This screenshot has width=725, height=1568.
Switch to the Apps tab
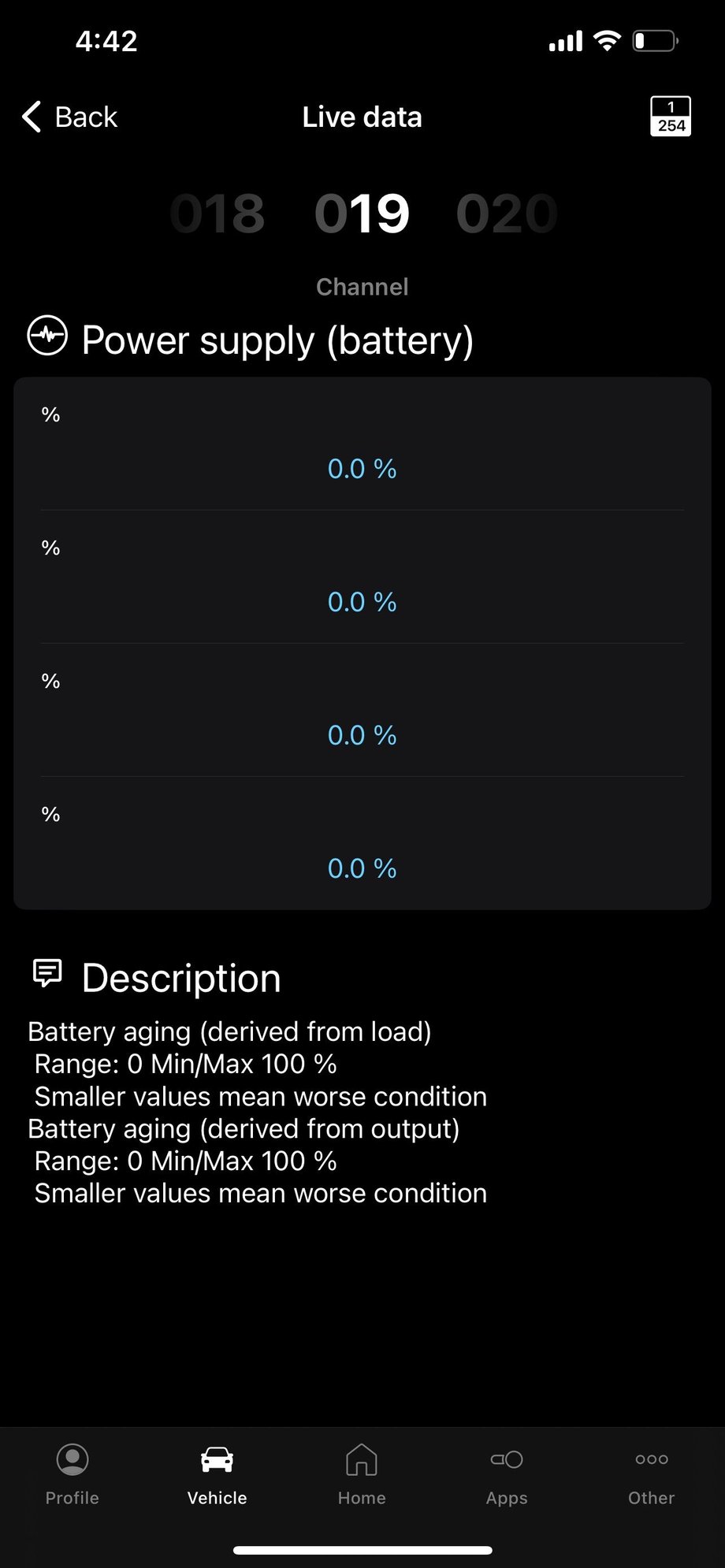(507, 1474)
